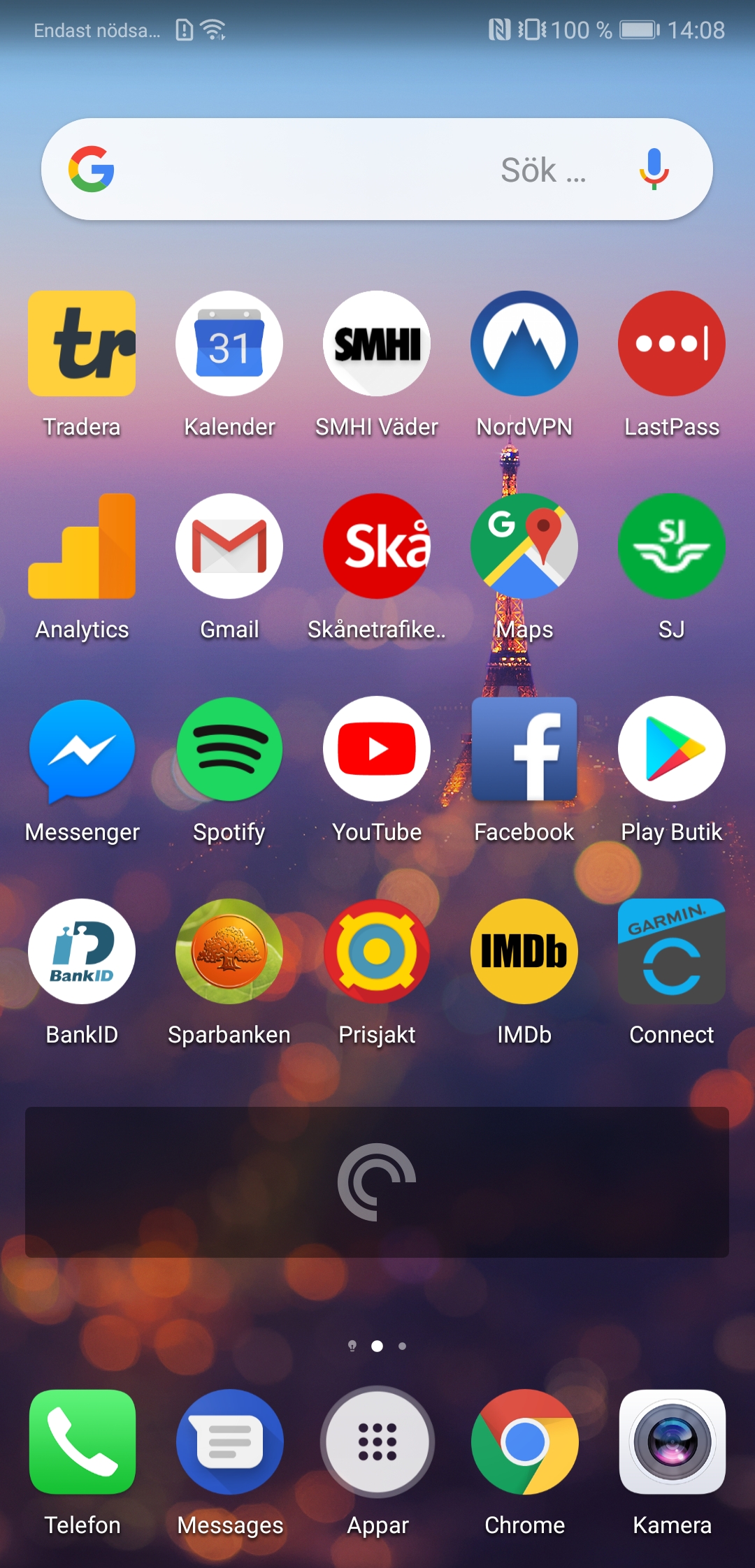Open the IMDb app
This screenshot has height=1568, width=755.
(x=524, y=952)
